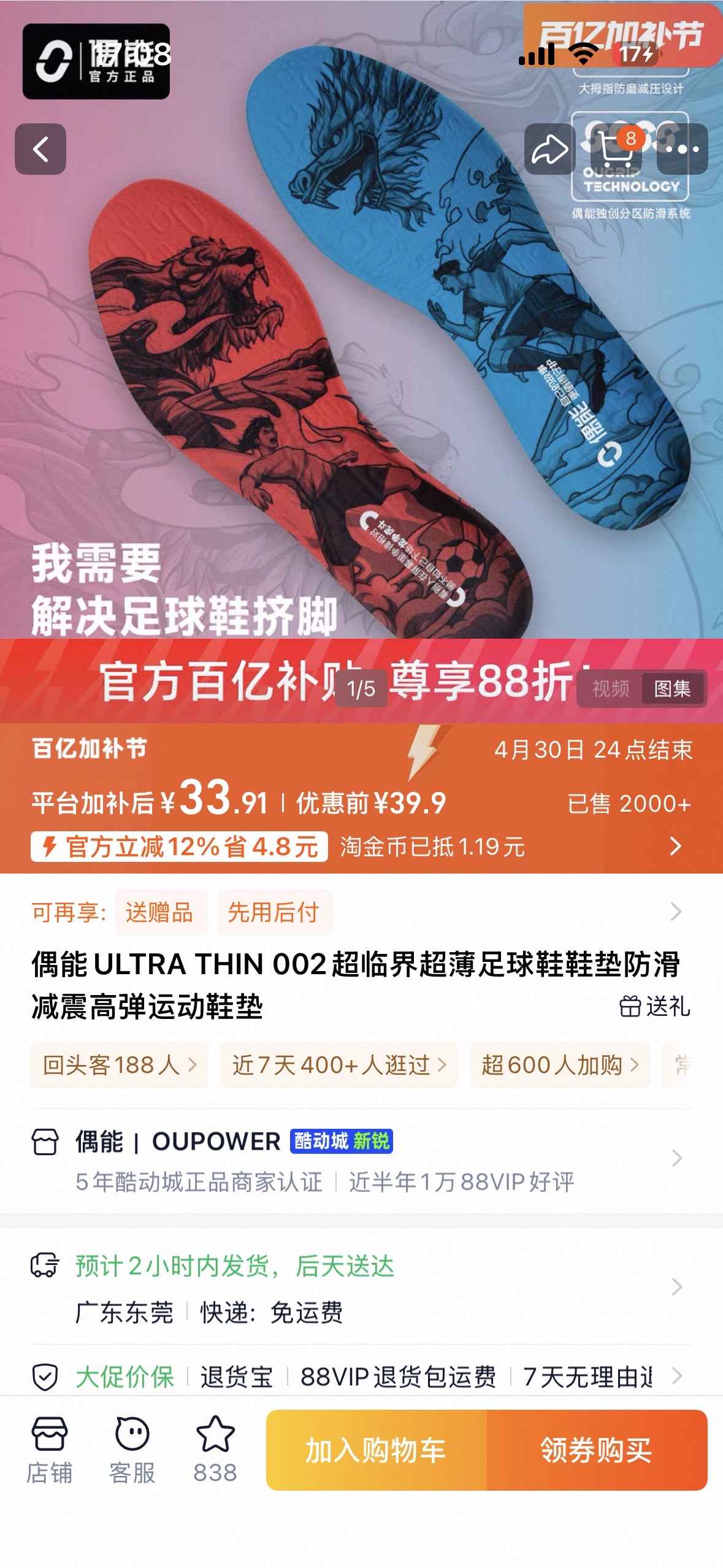Contact 客服 customer service
This screenshot has height=1568, width=723.
132,1450
